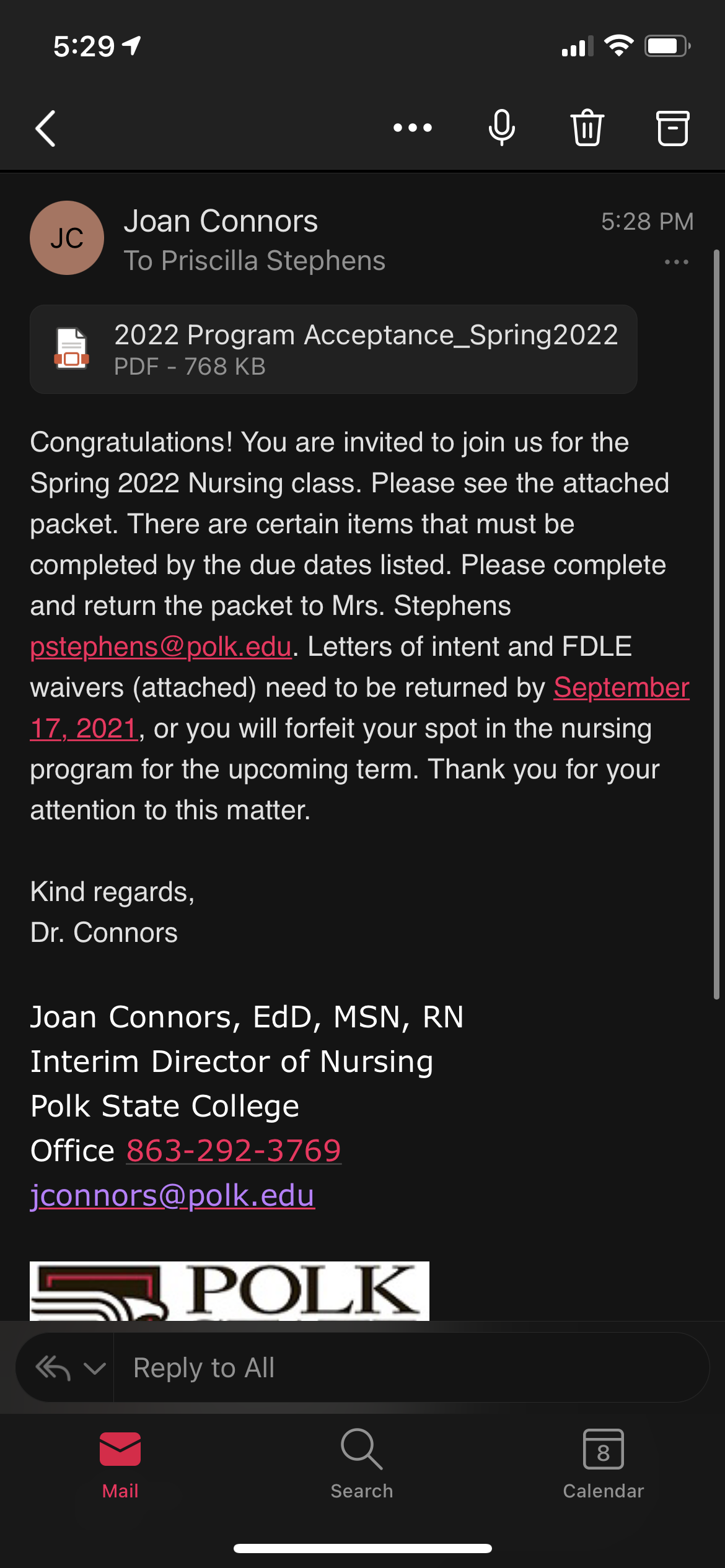Tap the September 17, 2021 date link

coord(622,687)
